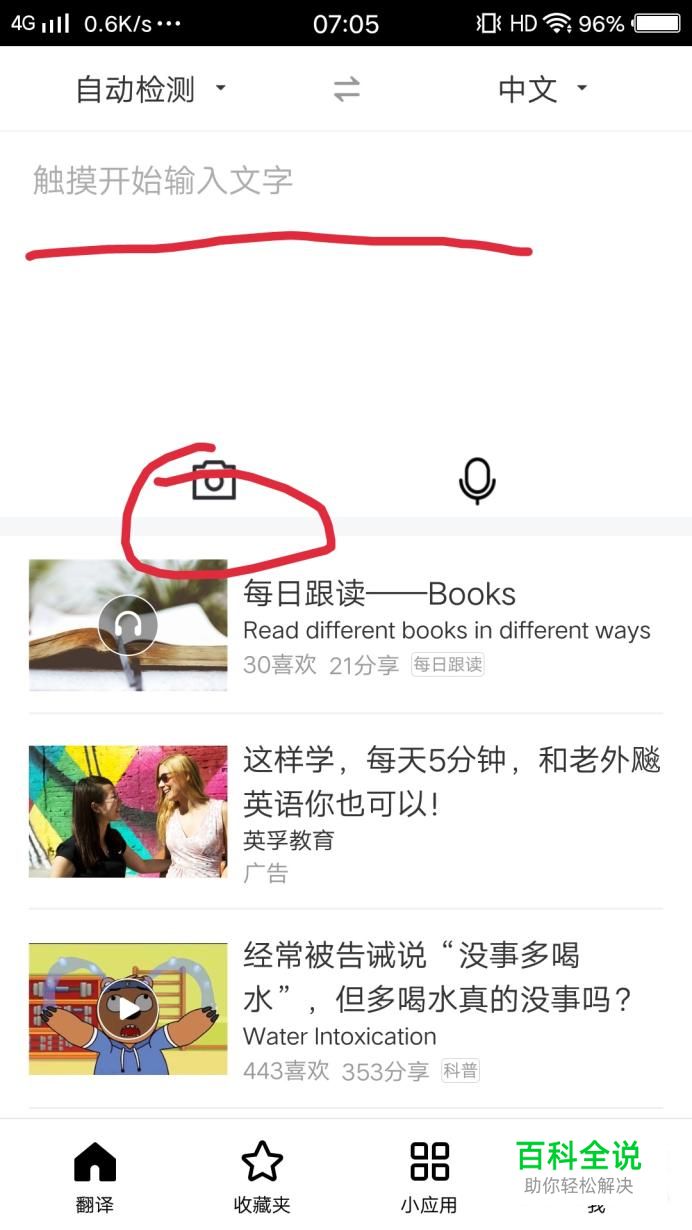Open the 每日跟读——Books article

click(x=345, y=625)
